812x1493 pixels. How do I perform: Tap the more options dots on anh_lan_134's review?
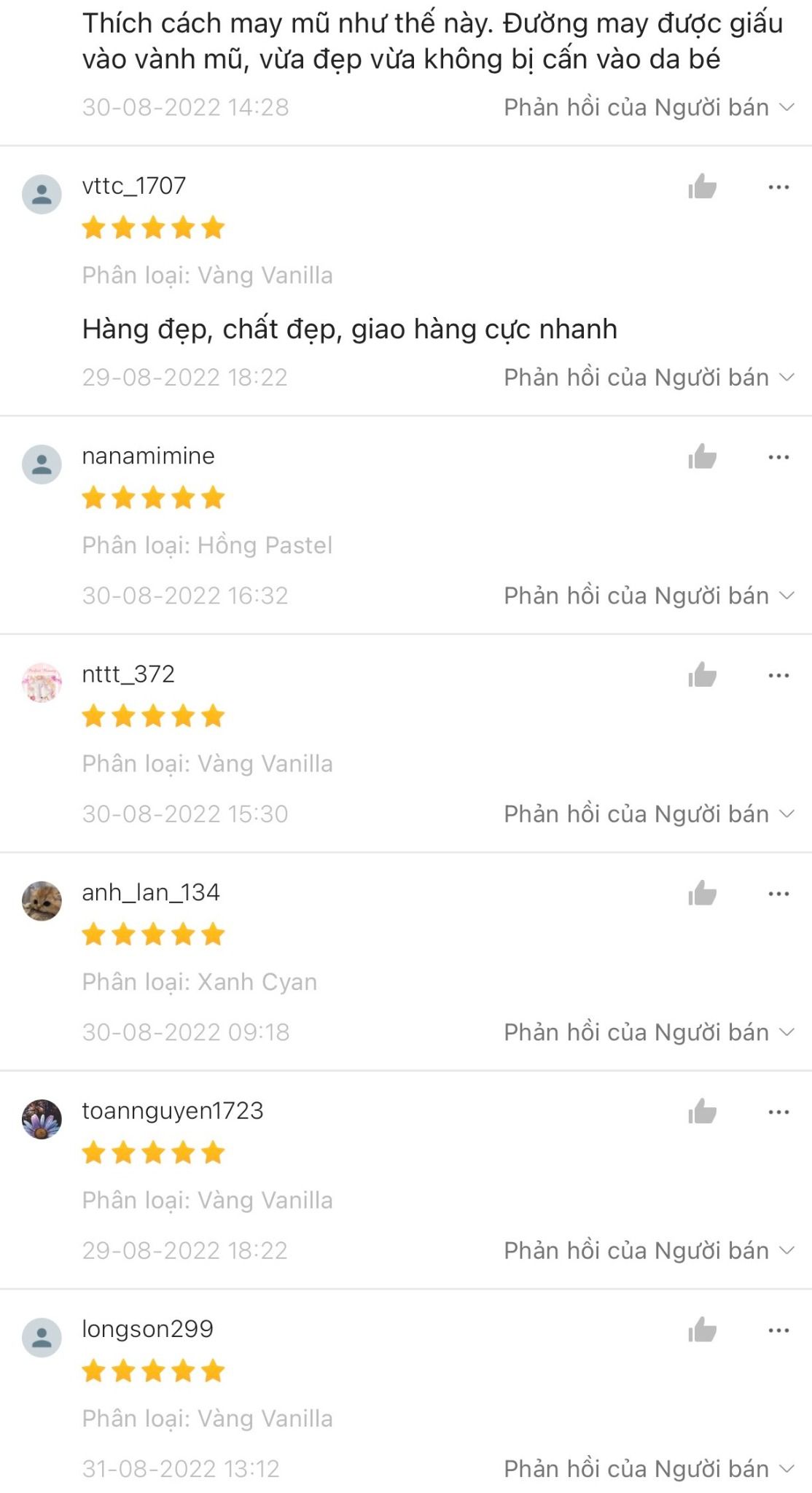(x=778, y=894)
